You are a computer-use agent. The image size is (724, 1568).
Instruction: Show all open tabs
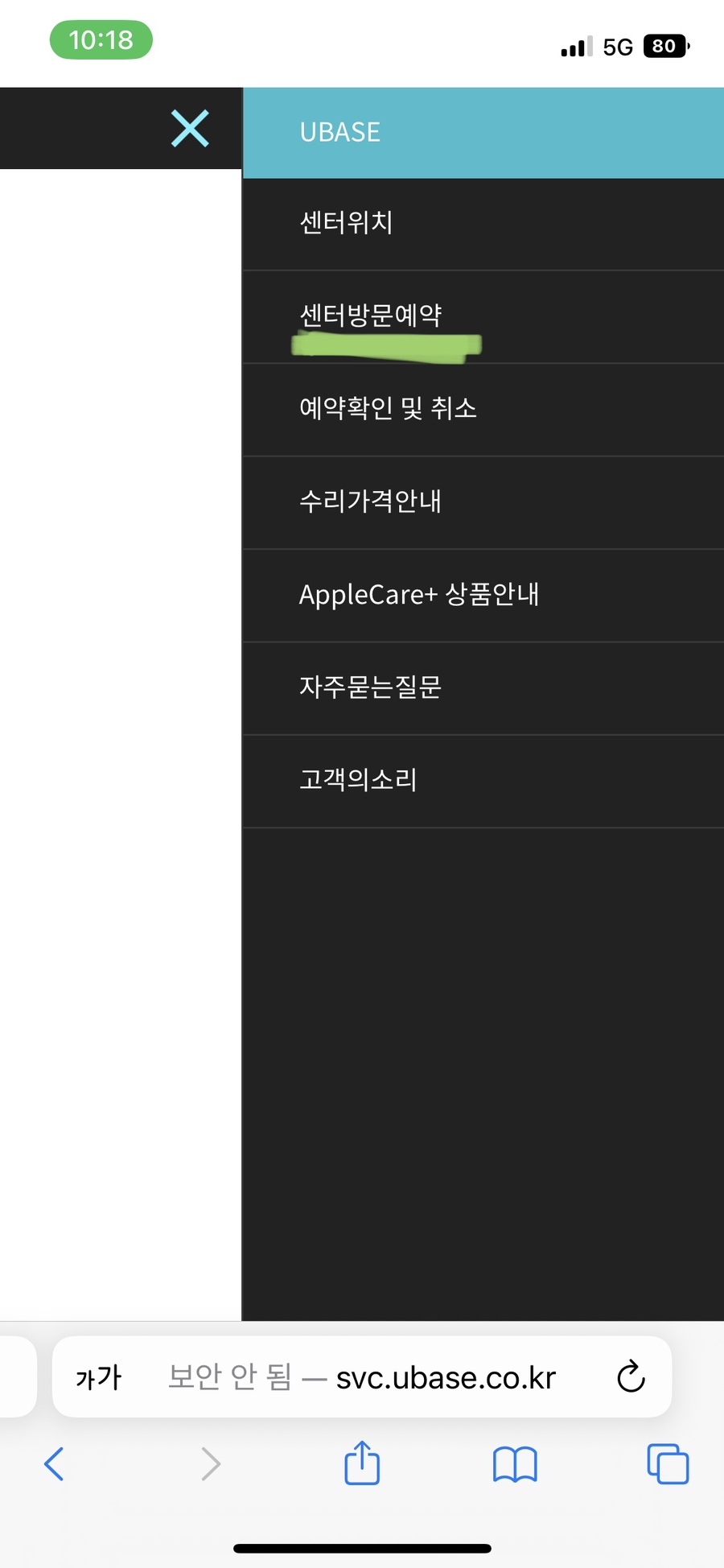point(668,1463)
